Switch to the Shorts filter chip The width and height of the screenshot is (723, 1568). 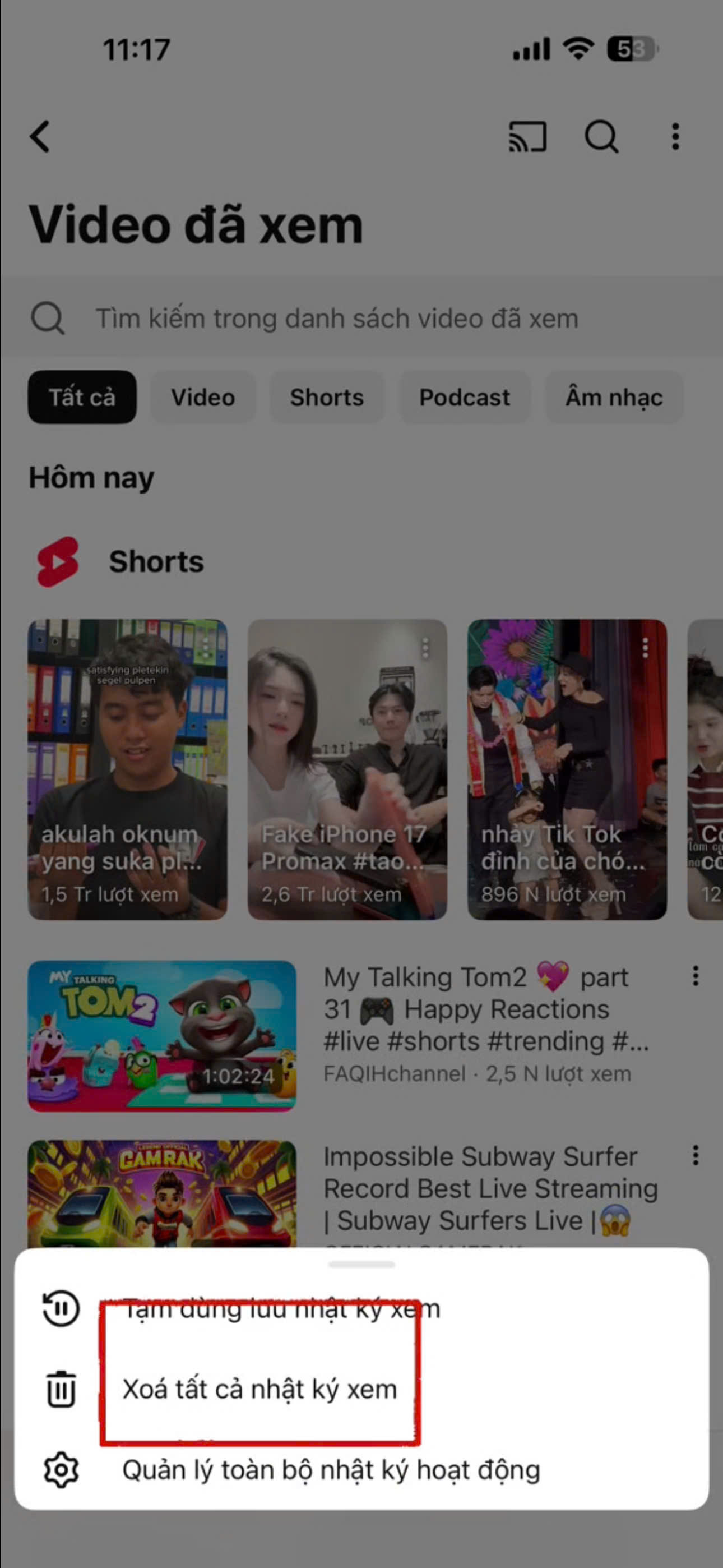(x=327, y=397)
